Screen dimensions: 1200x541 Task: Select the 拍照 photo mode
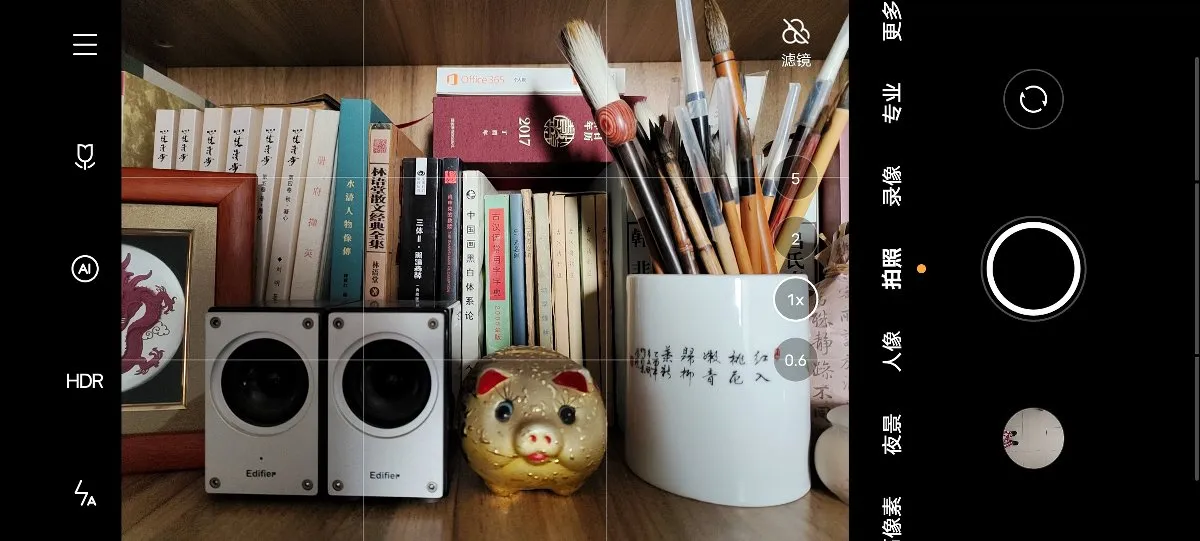(x=892, y=268)
